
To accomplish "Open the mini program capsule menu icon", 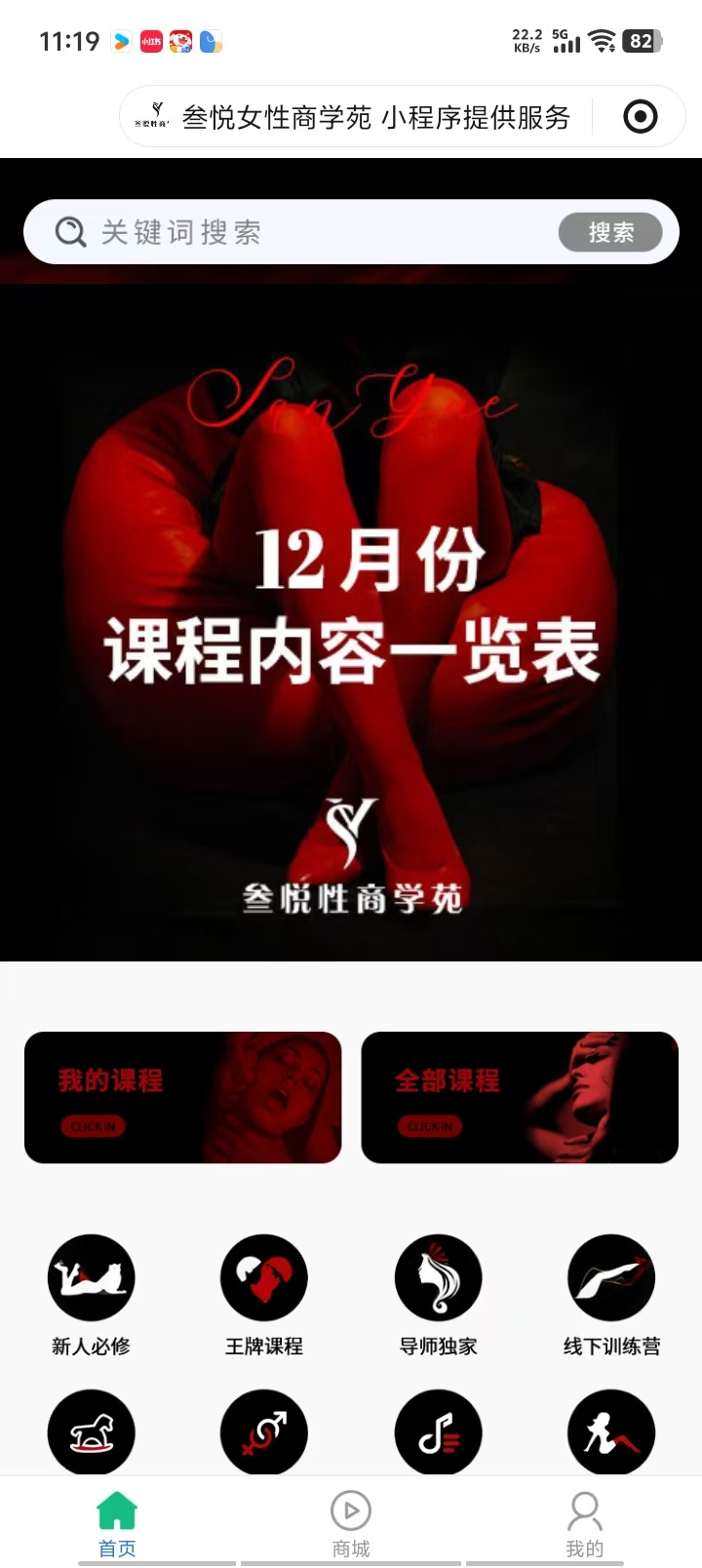I will pyautogui.click(x=640, y=117).
